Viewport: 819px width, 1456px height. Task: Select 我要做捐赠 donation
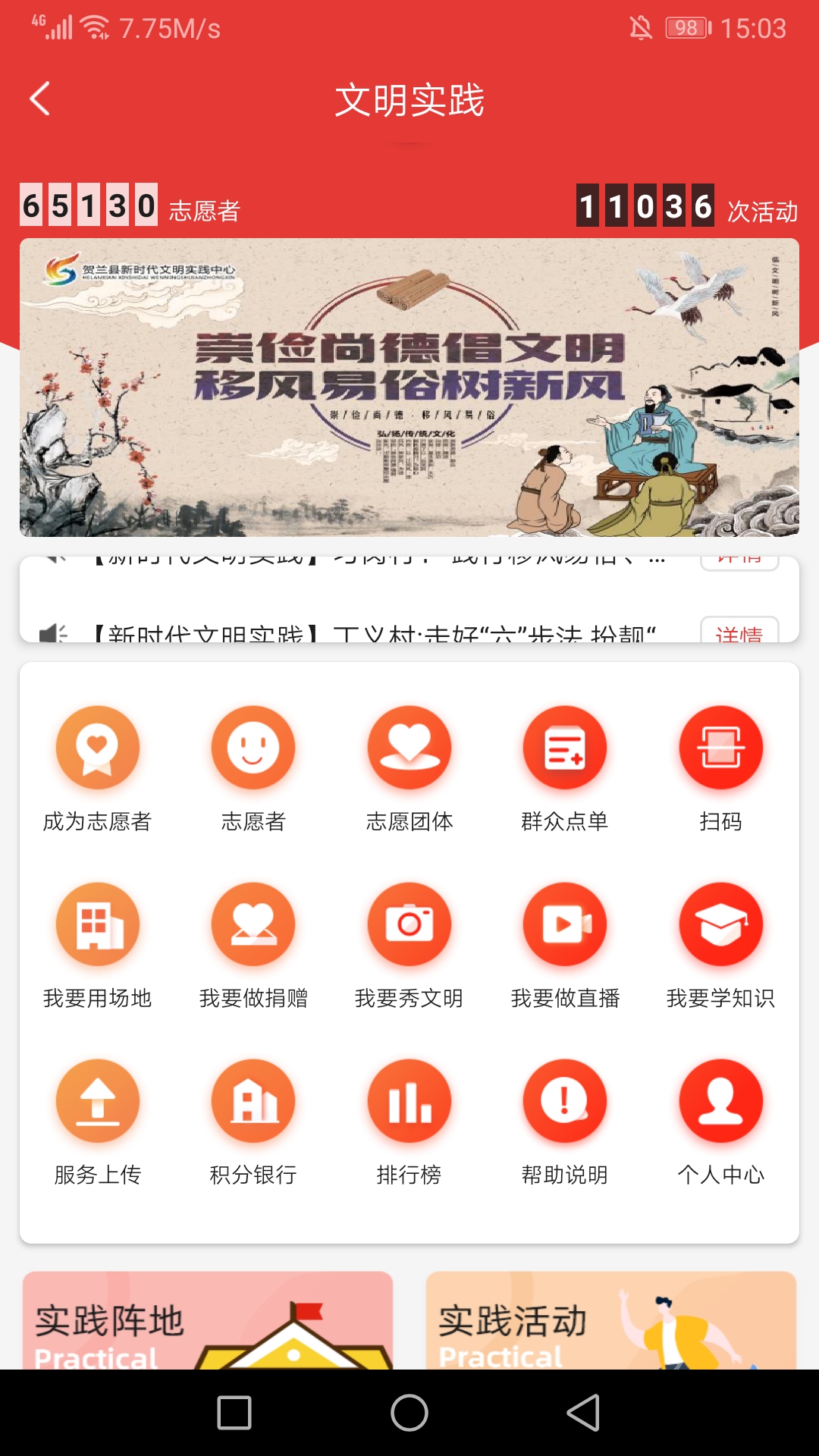click(x=253, y=944)
